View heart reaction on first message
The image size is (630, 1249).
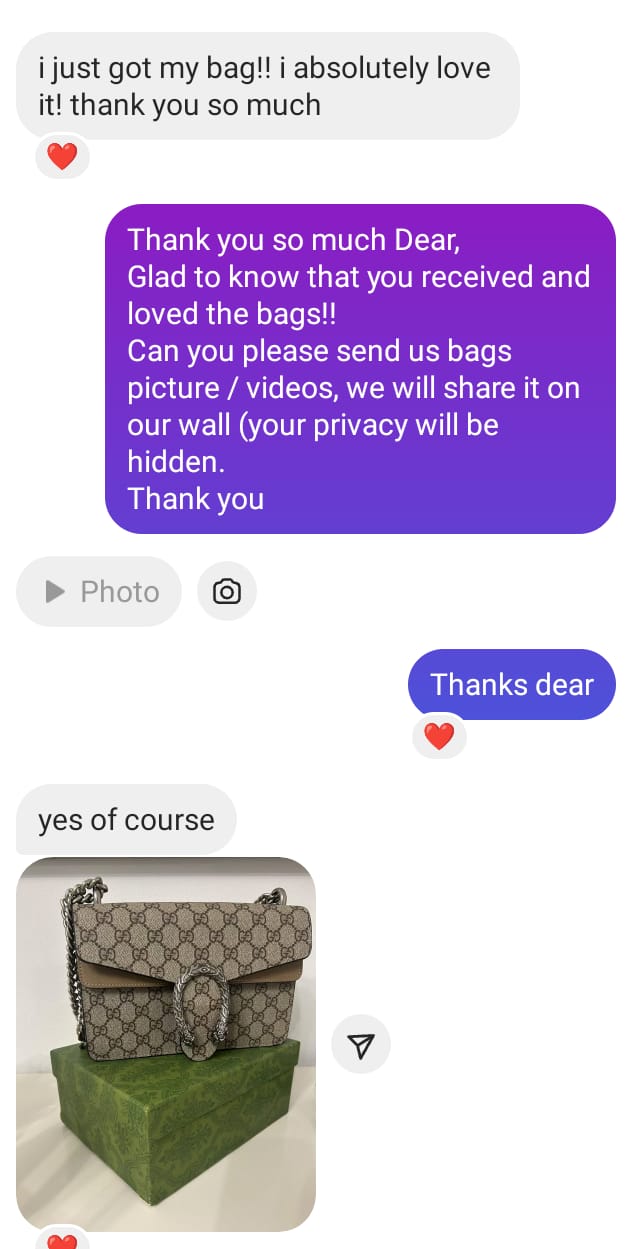coord(62,157)
